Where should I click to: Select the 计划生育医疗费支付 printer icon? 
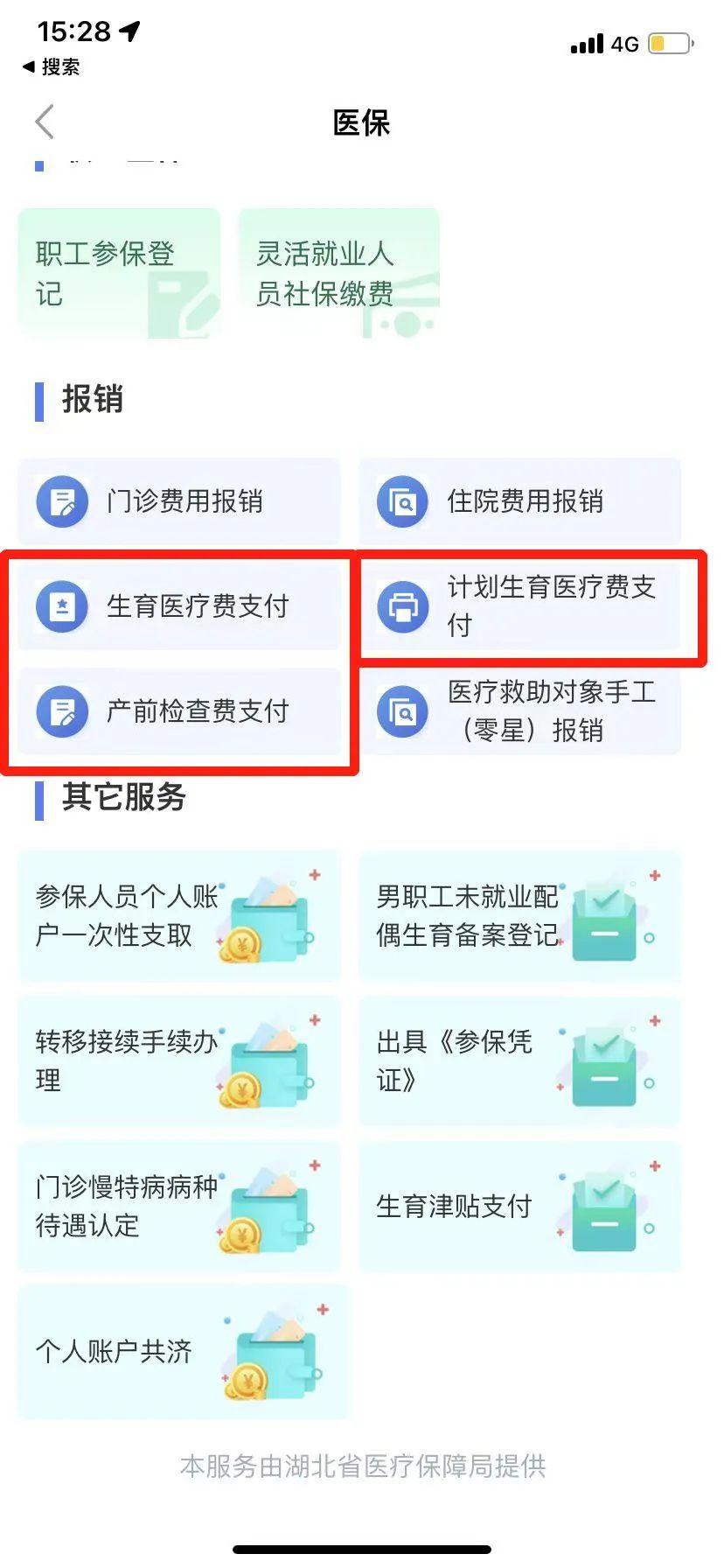(x=403, y=606)
